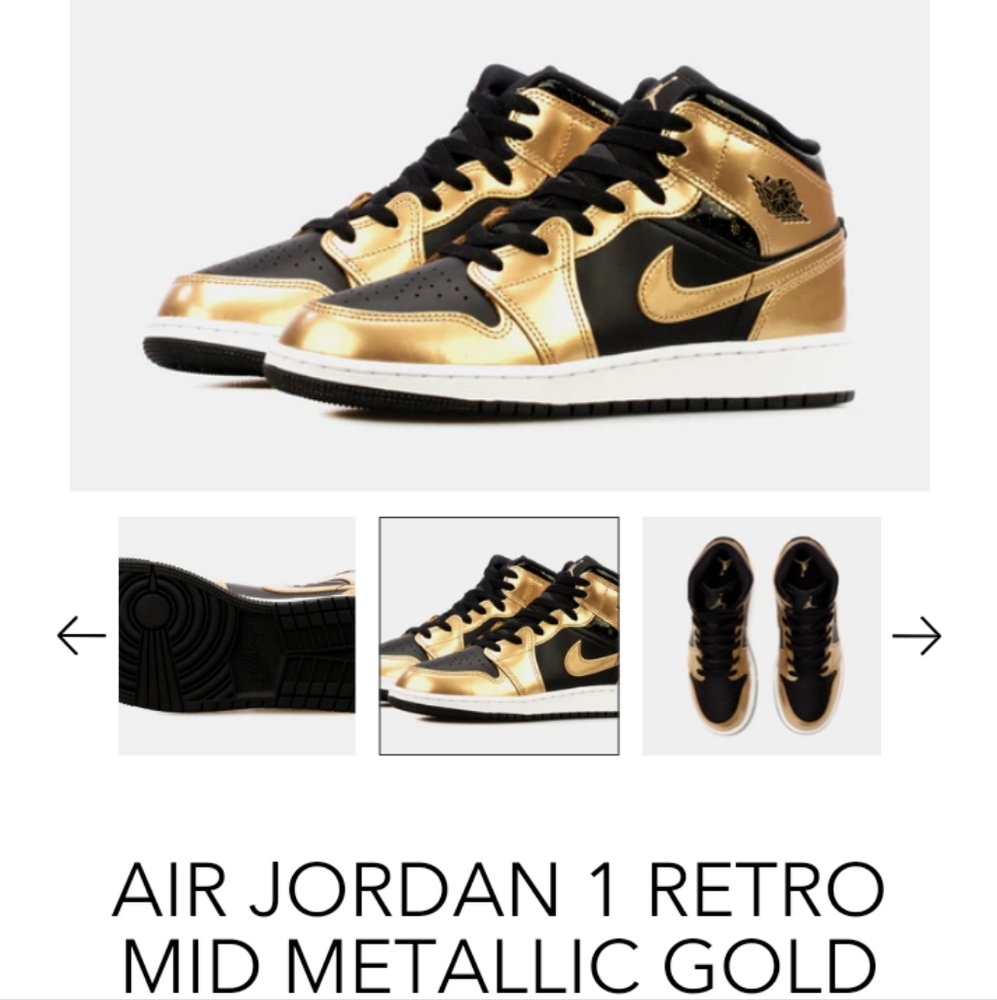Viewport: 997px width, 1000px height.
Task: Show the previous thumbnail with left arrow
Action: pyautogui.click(x=81, y=636)
